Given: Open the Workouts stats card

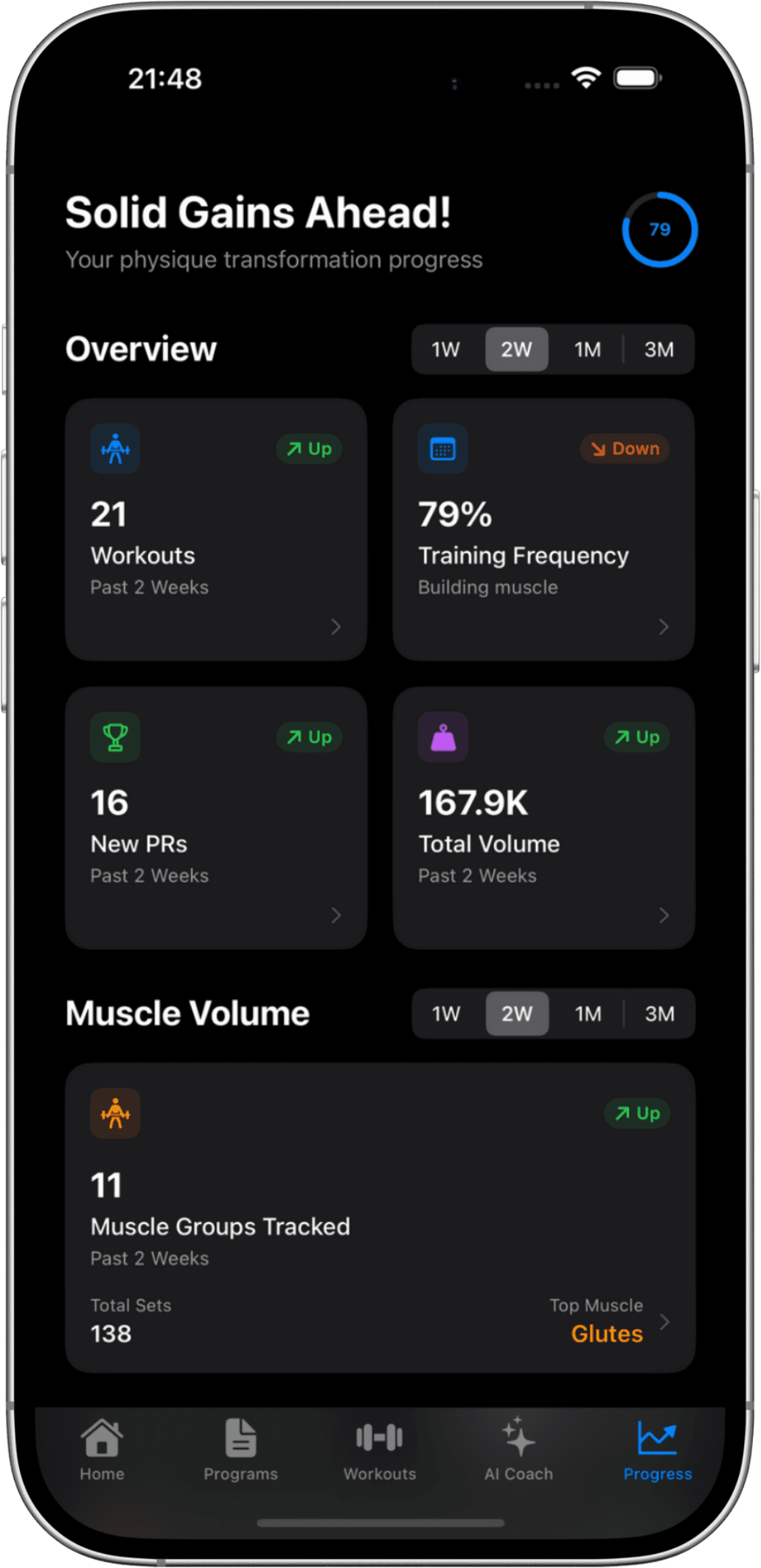Looking at the screenshot, I should tap(216, 529).
